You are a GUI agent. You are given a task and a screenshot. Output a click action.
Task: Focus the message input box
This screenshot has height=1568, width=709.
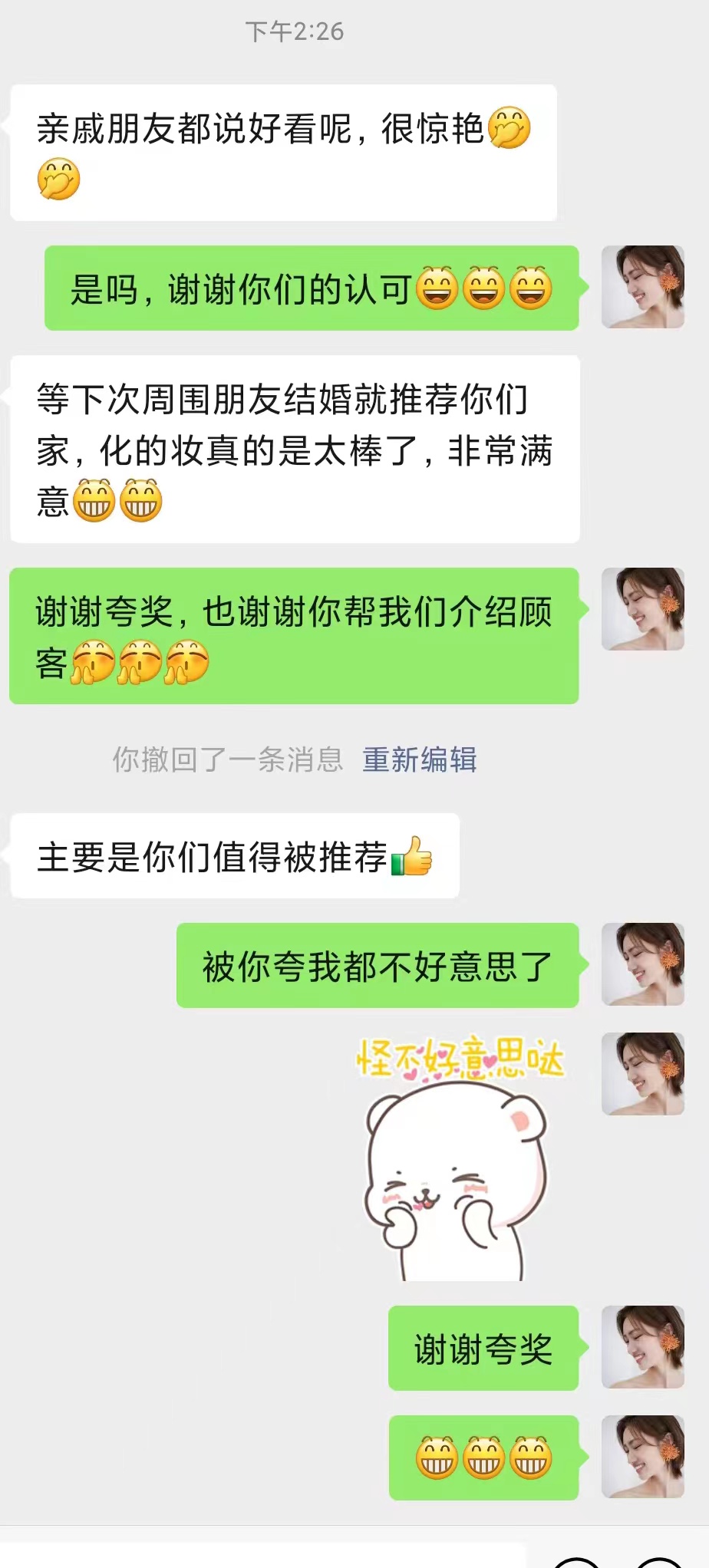(264, 1556)
